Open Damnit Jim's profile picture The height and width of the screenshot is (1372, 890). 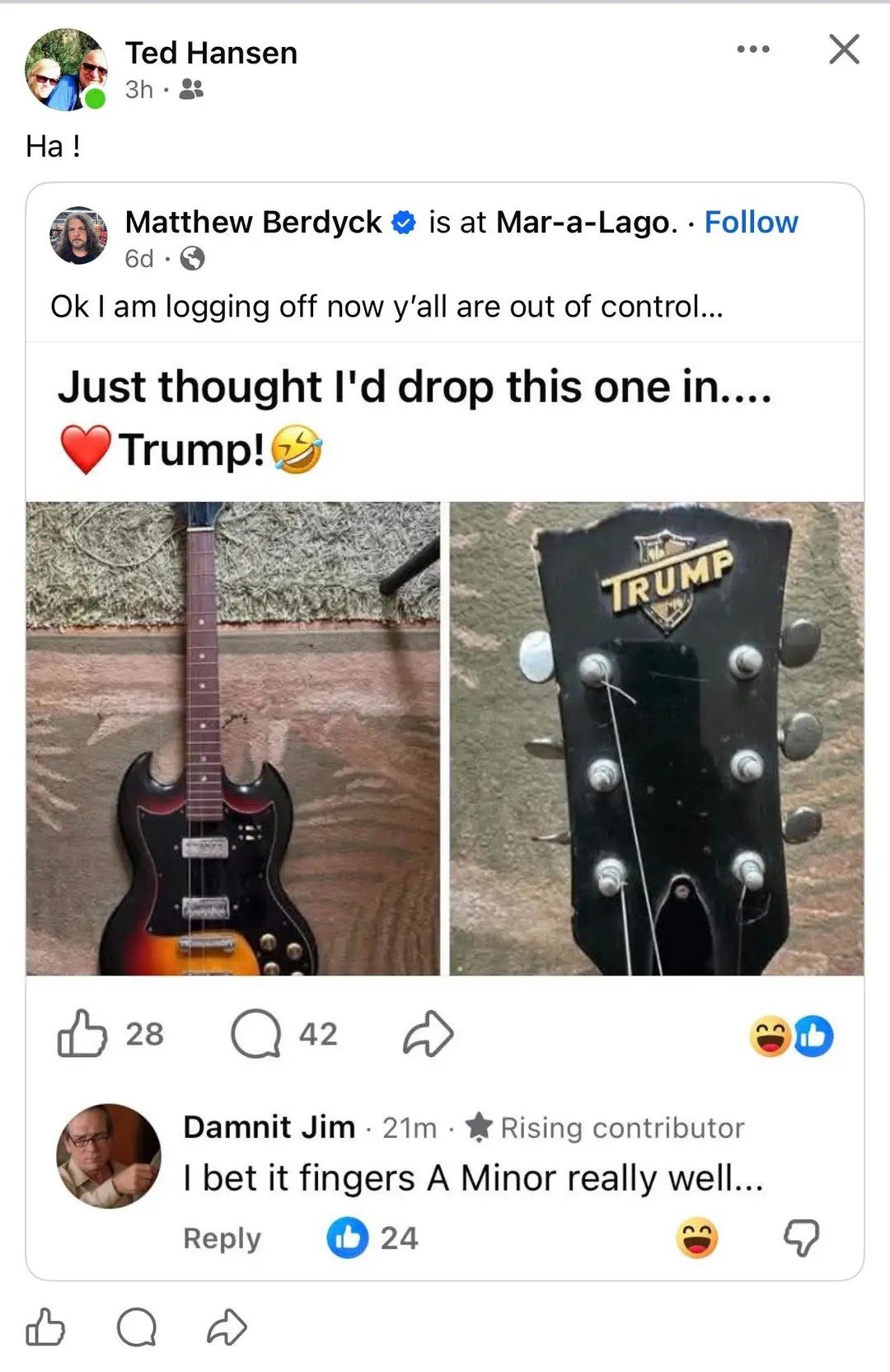tap(108, 1156)
